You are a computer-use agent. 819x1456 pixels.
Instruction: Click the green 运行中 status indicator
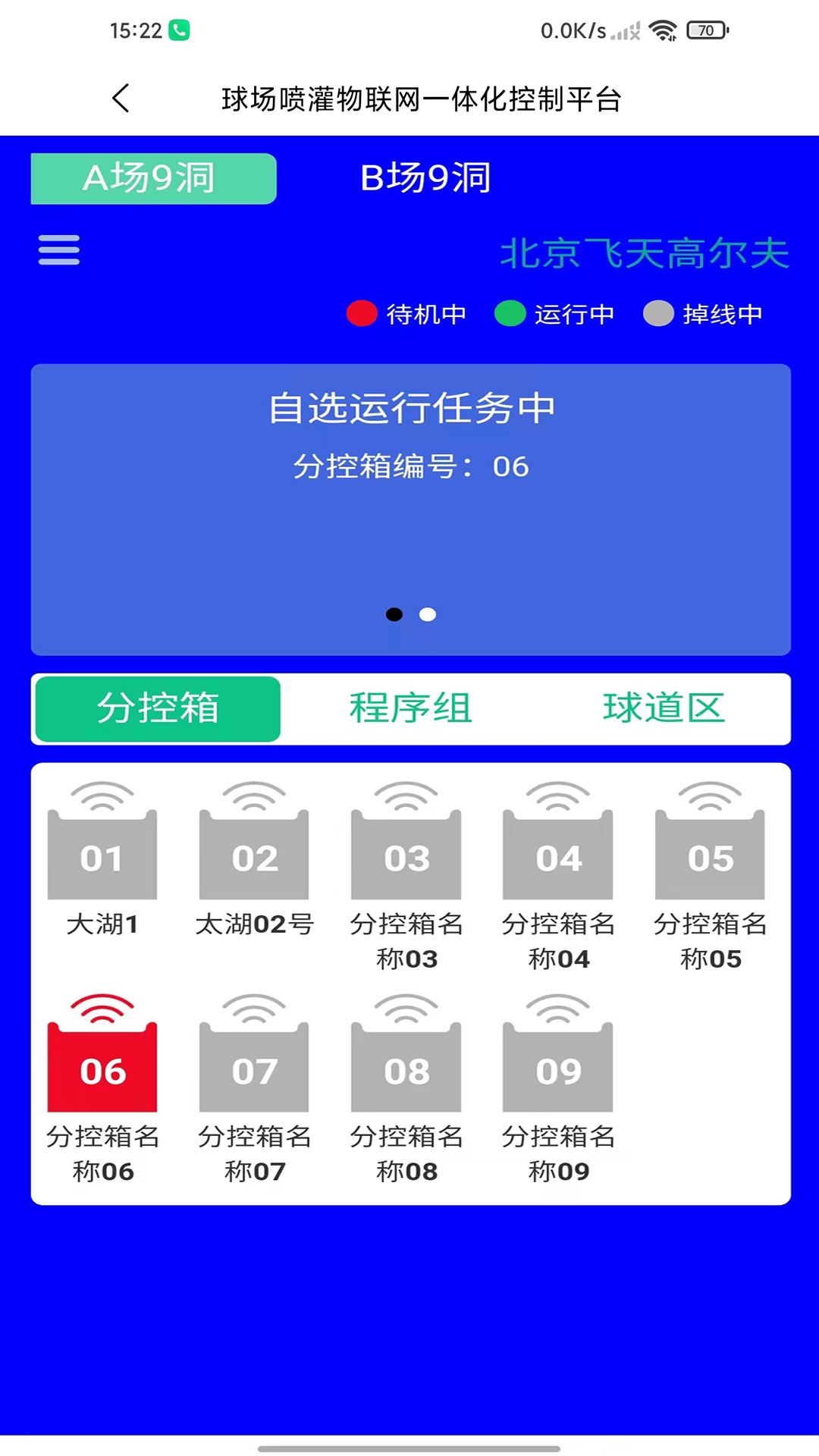(x=510, y=313)
